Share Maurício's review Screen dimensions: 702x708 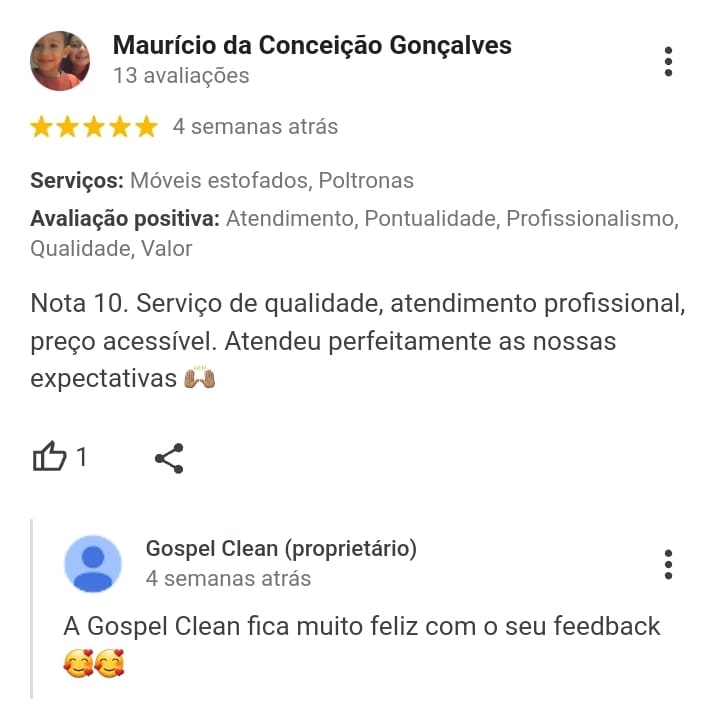[169, 459]
